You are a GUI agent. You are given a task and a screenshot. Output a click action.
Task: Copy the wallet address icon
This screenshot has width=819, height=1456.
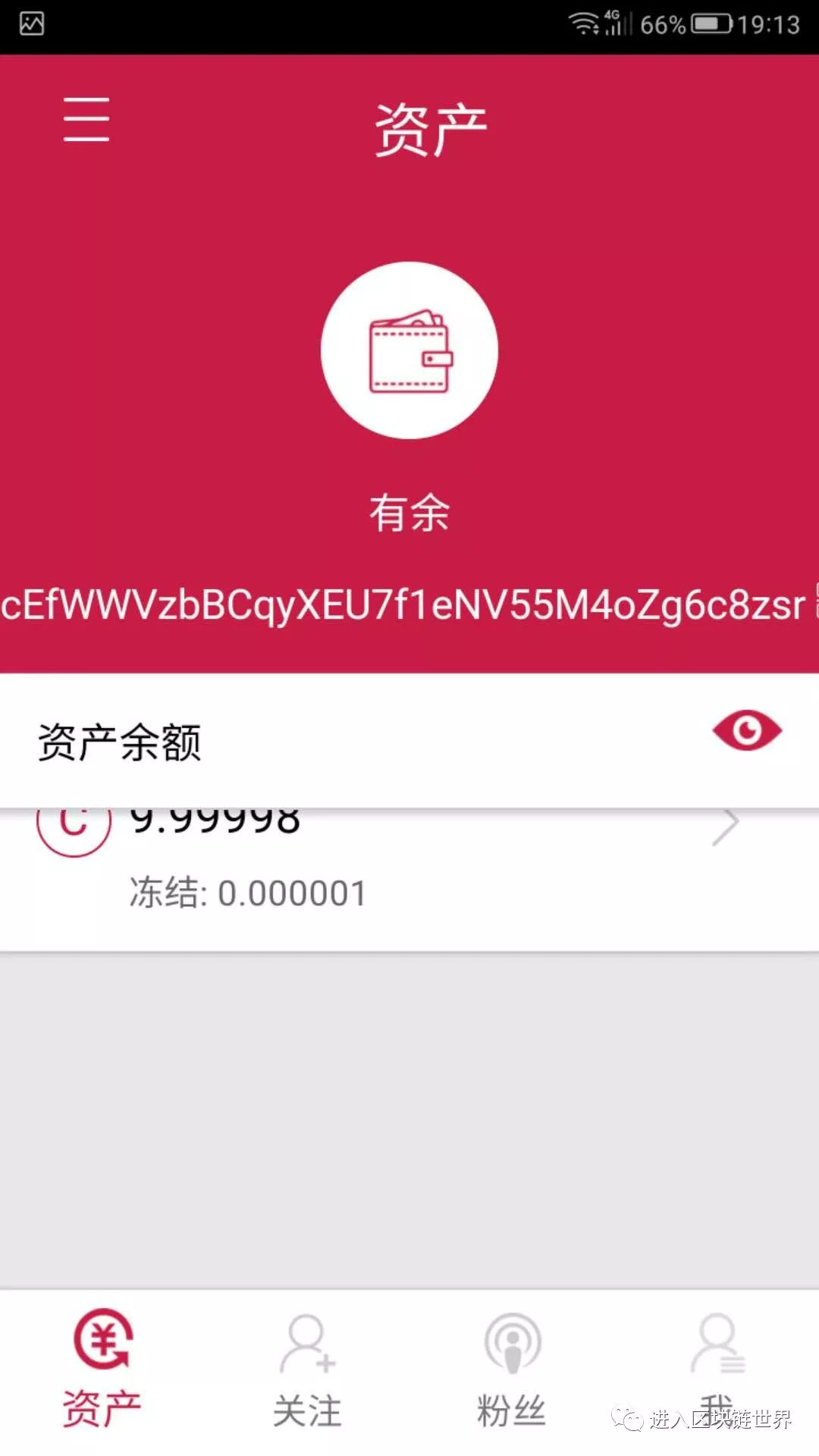click(x=815, y=603)
